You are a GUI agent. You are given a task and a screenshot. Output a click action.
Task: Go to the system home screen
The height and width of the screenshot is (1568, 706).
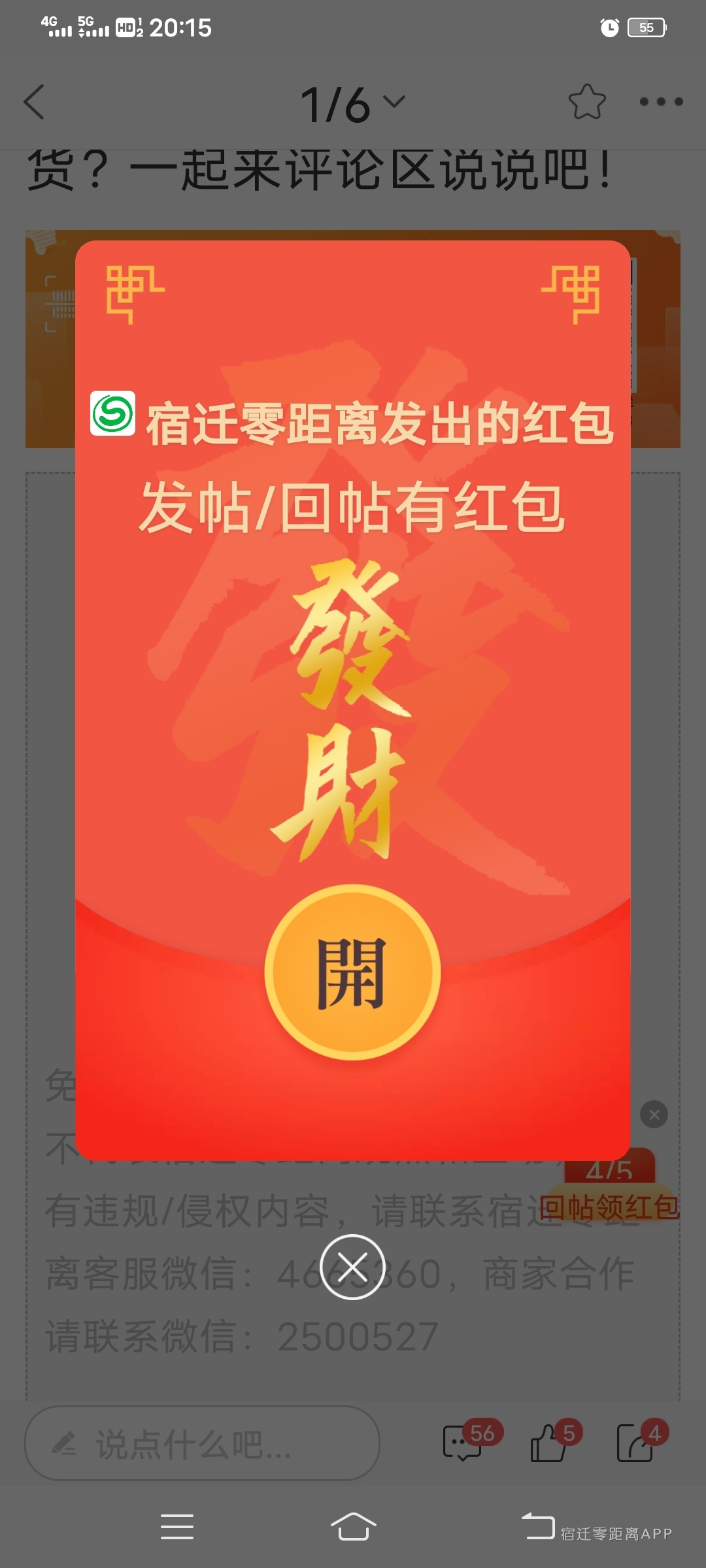tap(353, 1527)
